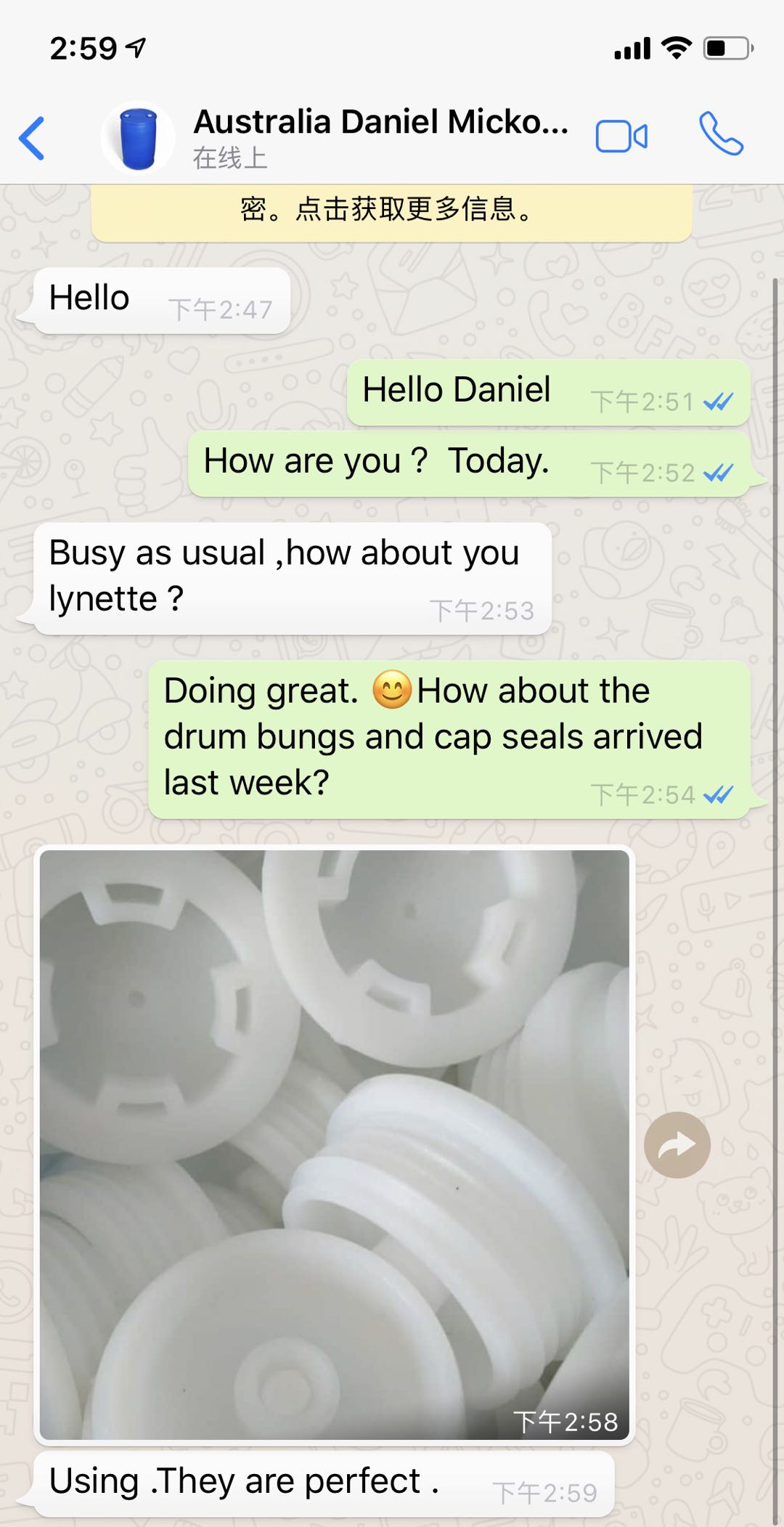Start a voice call with Daniel
The image size is (784, 1527).
tap(721, 134)
